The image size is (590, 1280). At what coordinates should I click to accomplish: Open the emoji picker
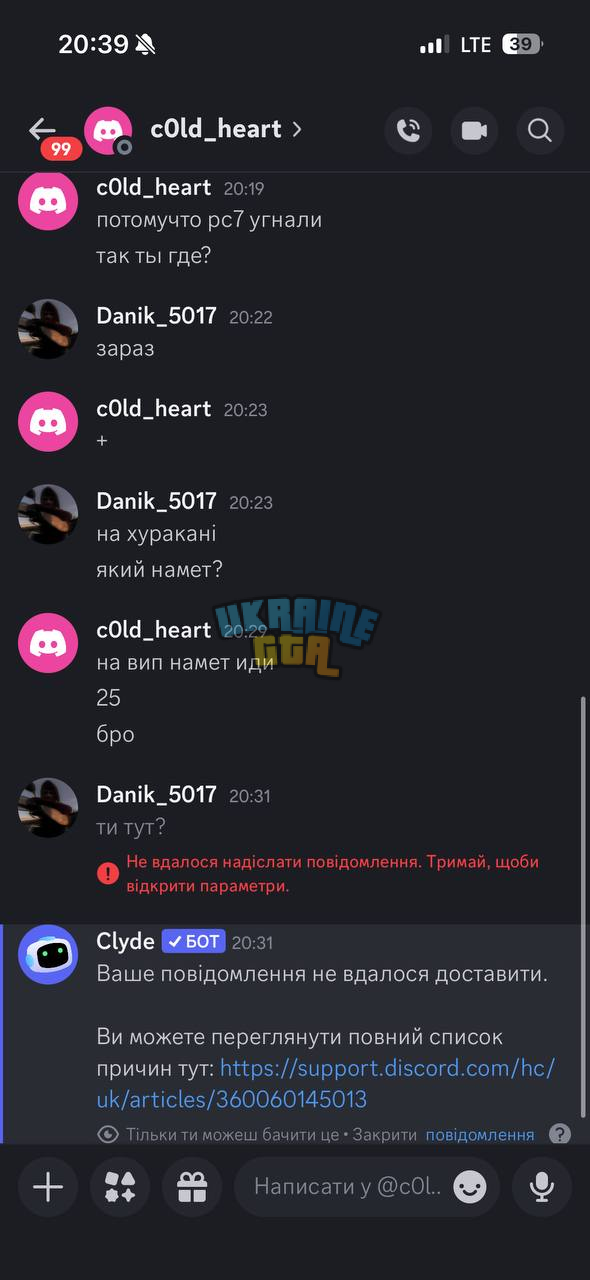[x=470, y=1187]
